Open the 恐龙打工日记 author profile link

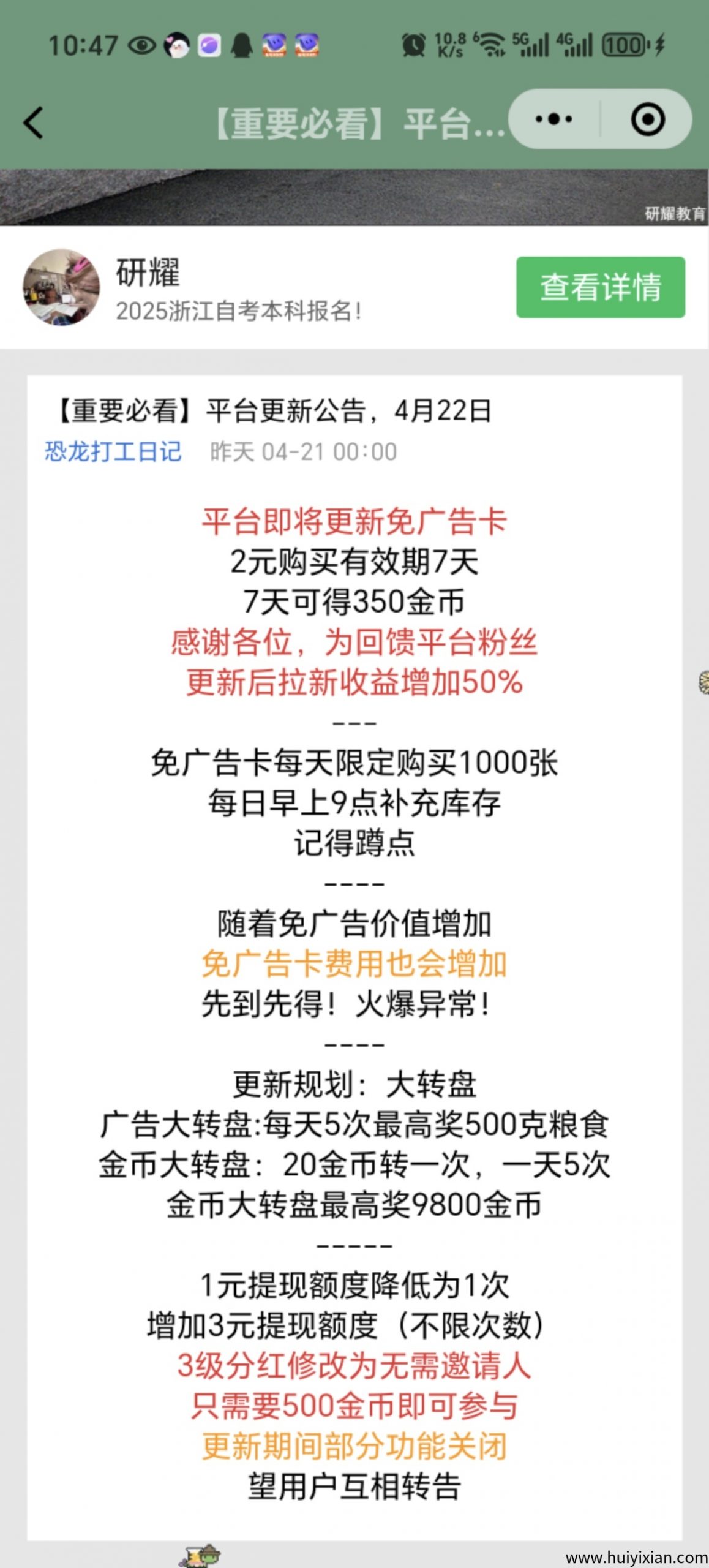(113, 451)
